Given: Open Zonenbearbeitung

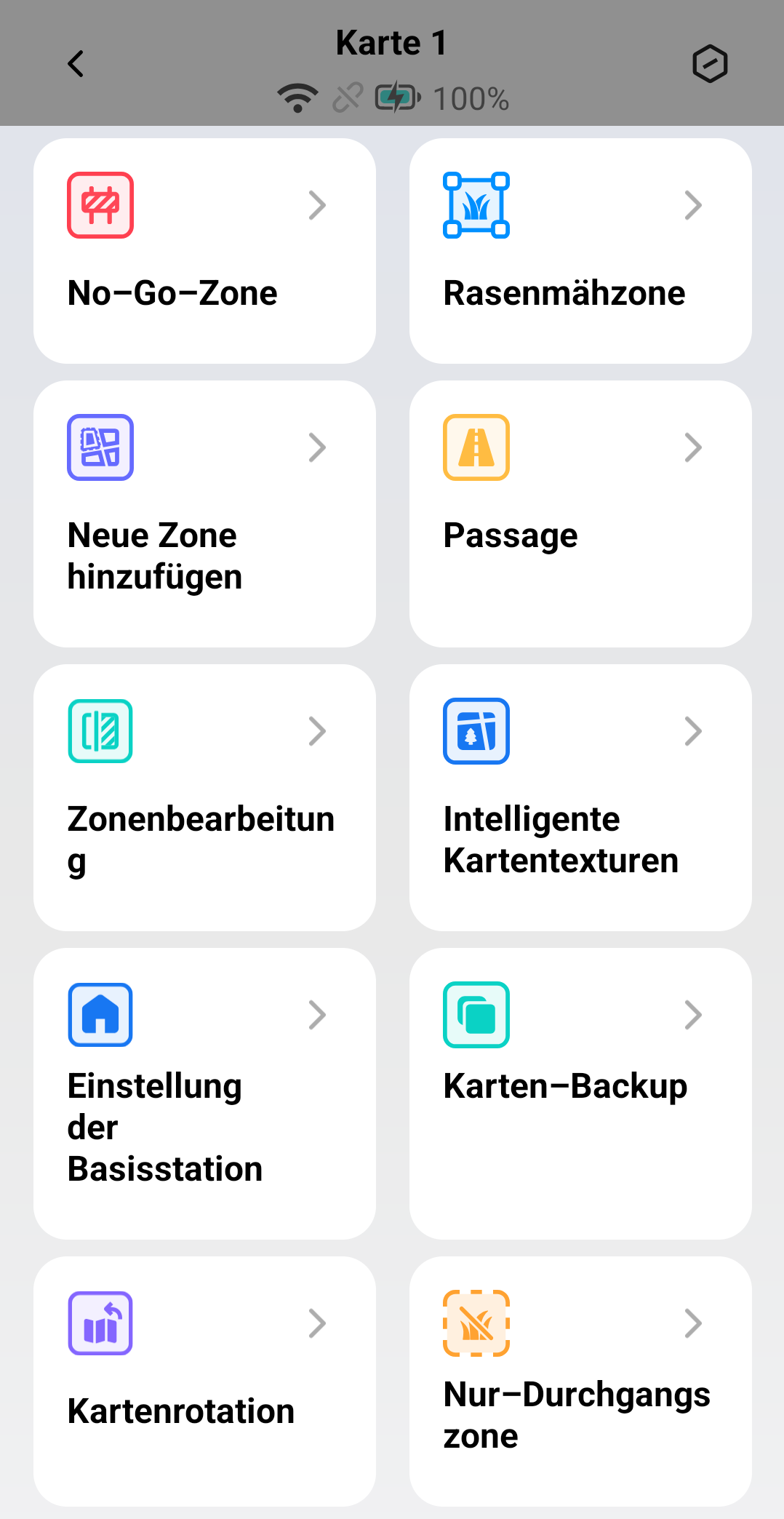Looking at the screenshot, I should point(204,797).
